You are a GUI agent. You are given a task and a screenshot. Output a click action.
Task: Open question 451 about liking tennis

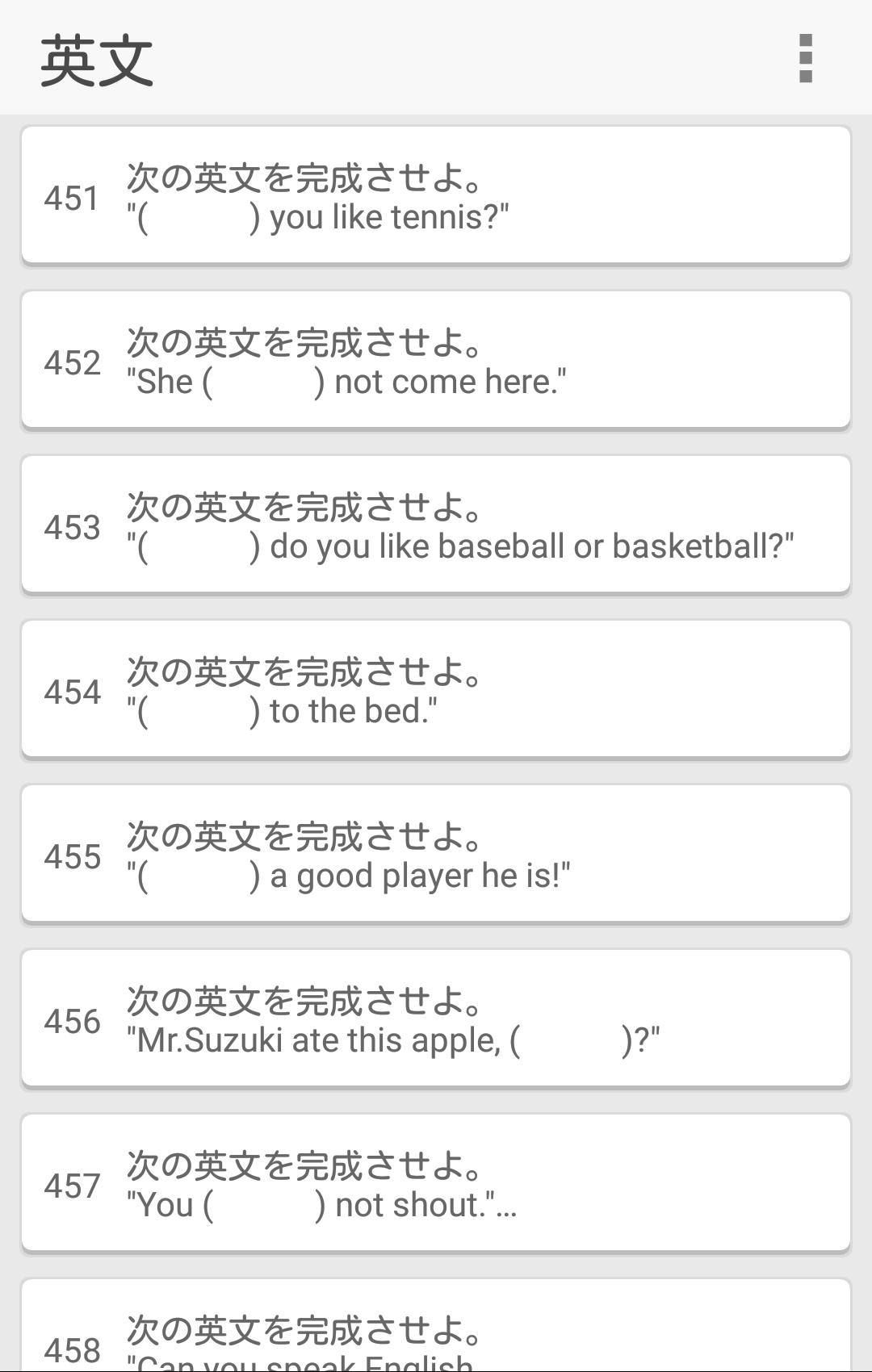(x=436, y=195)
